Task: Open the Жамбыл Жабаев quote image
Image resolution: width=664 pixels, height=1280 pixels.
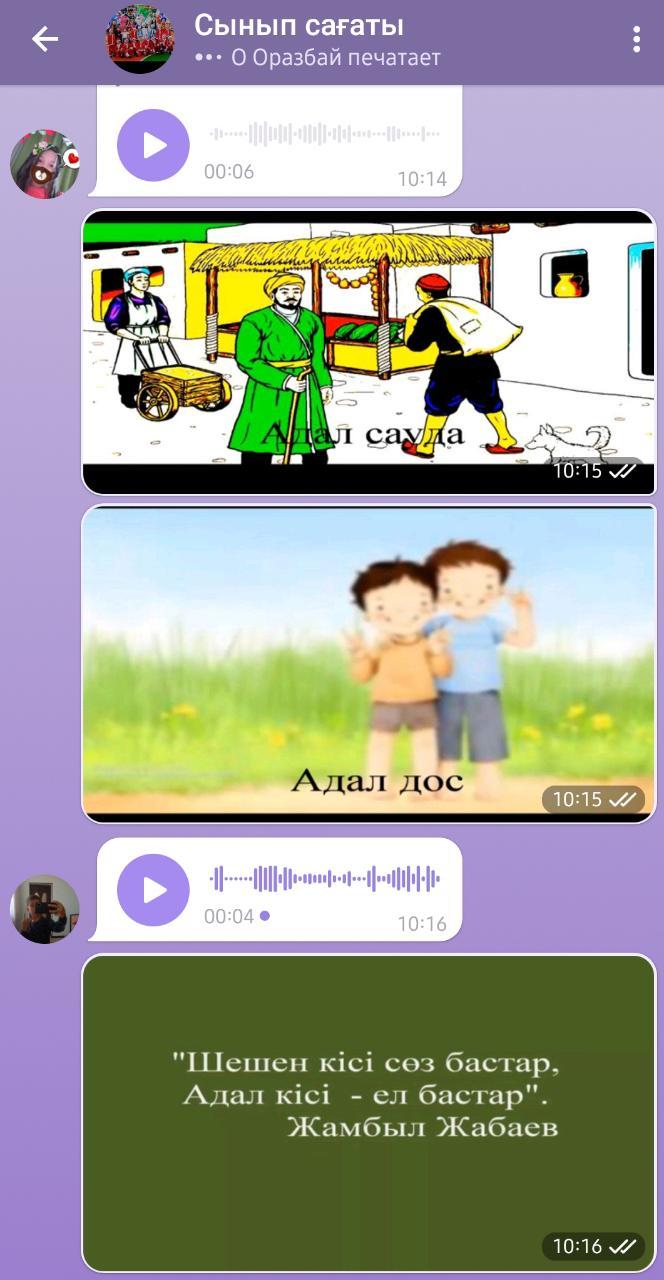Action: (369, 1113)
